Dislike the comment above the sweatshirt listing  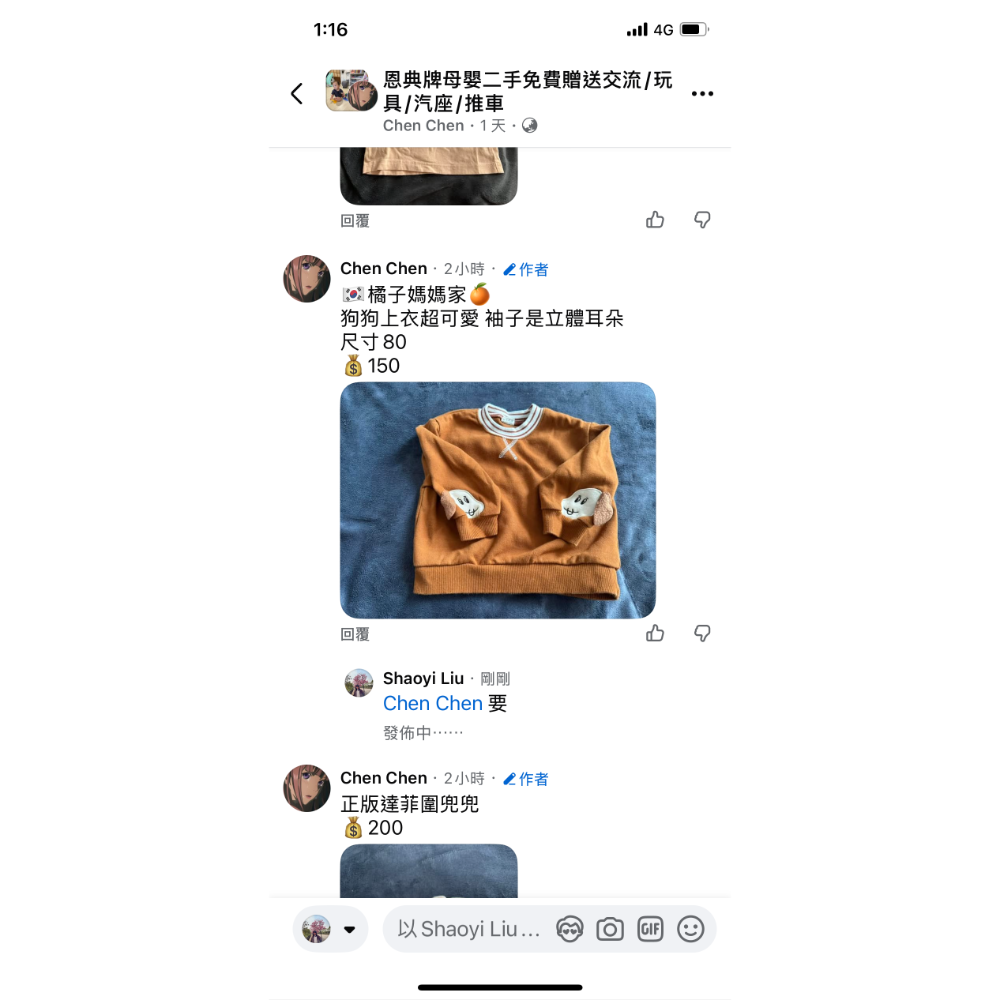[x=703, y=220]
